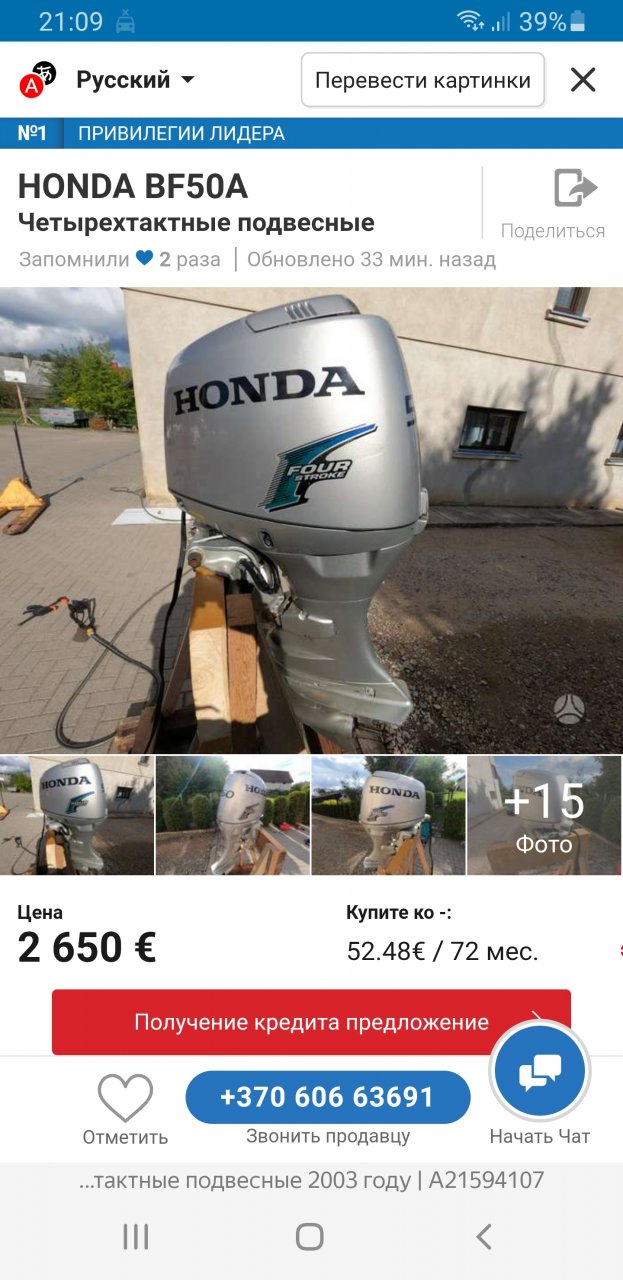Viewport: 623px width, 1280px height.
Task: Tap the Перевести картинки button
Action: pyautogui.click(x=422, y=80)
